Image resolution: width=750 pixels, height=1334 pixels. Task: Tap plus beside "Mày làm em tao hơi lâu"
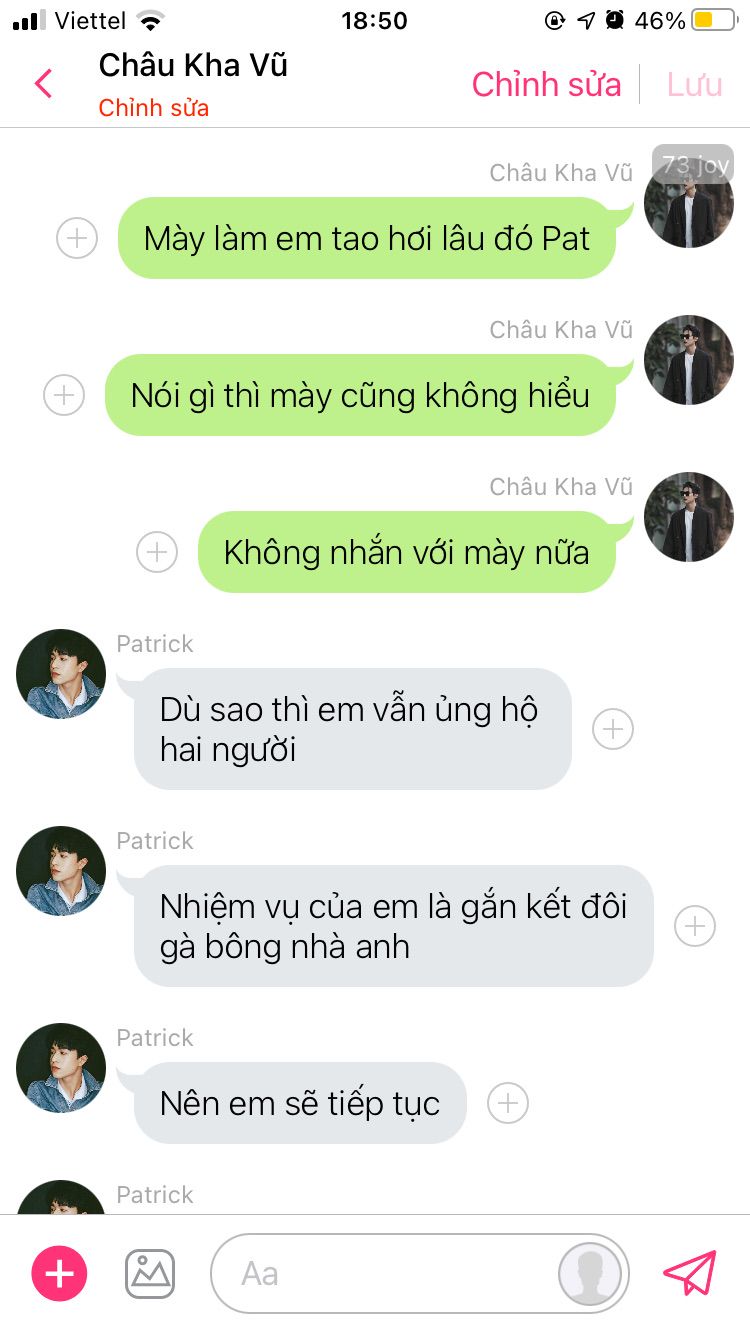coord(77,238)
